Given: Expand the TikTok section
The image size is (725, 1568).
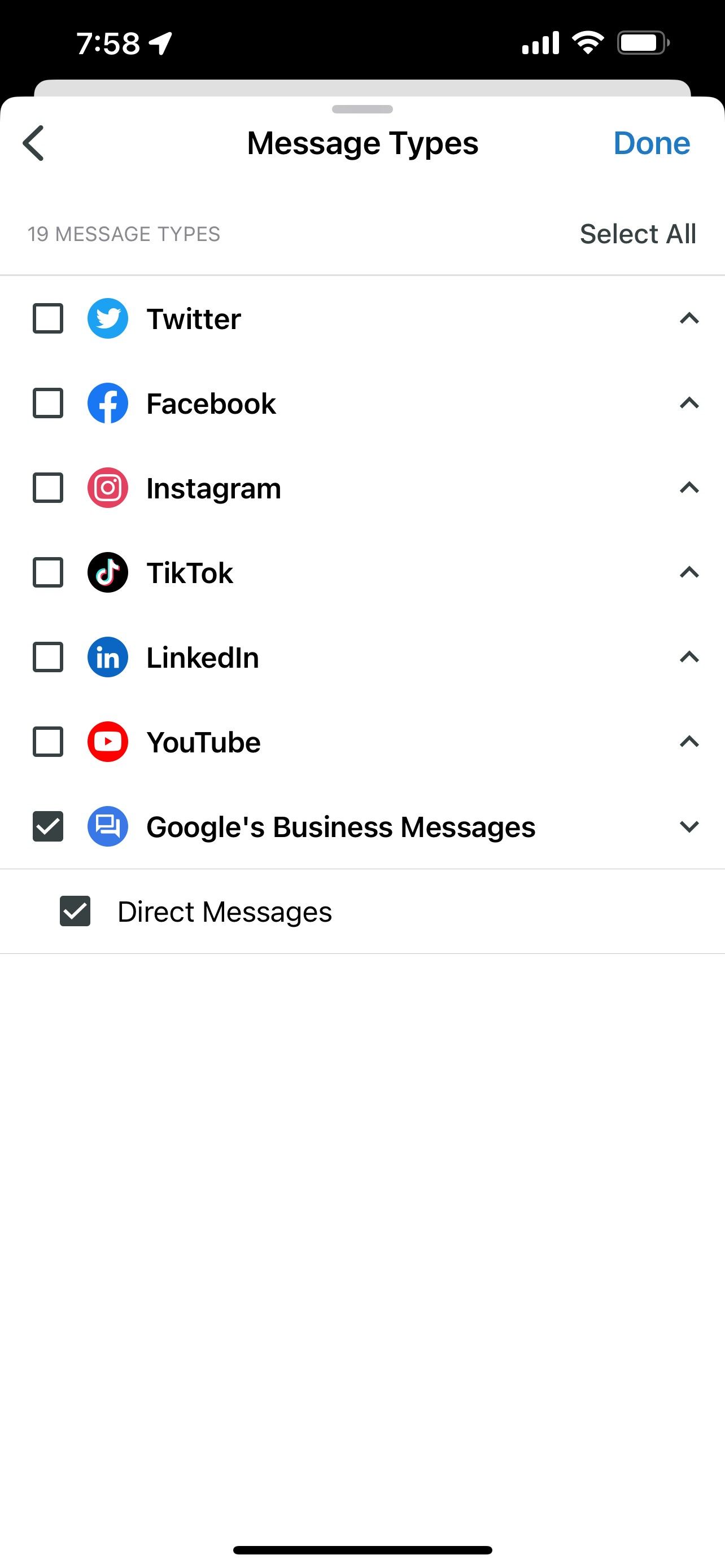Looking at the screenshot, I should [689, 572].
